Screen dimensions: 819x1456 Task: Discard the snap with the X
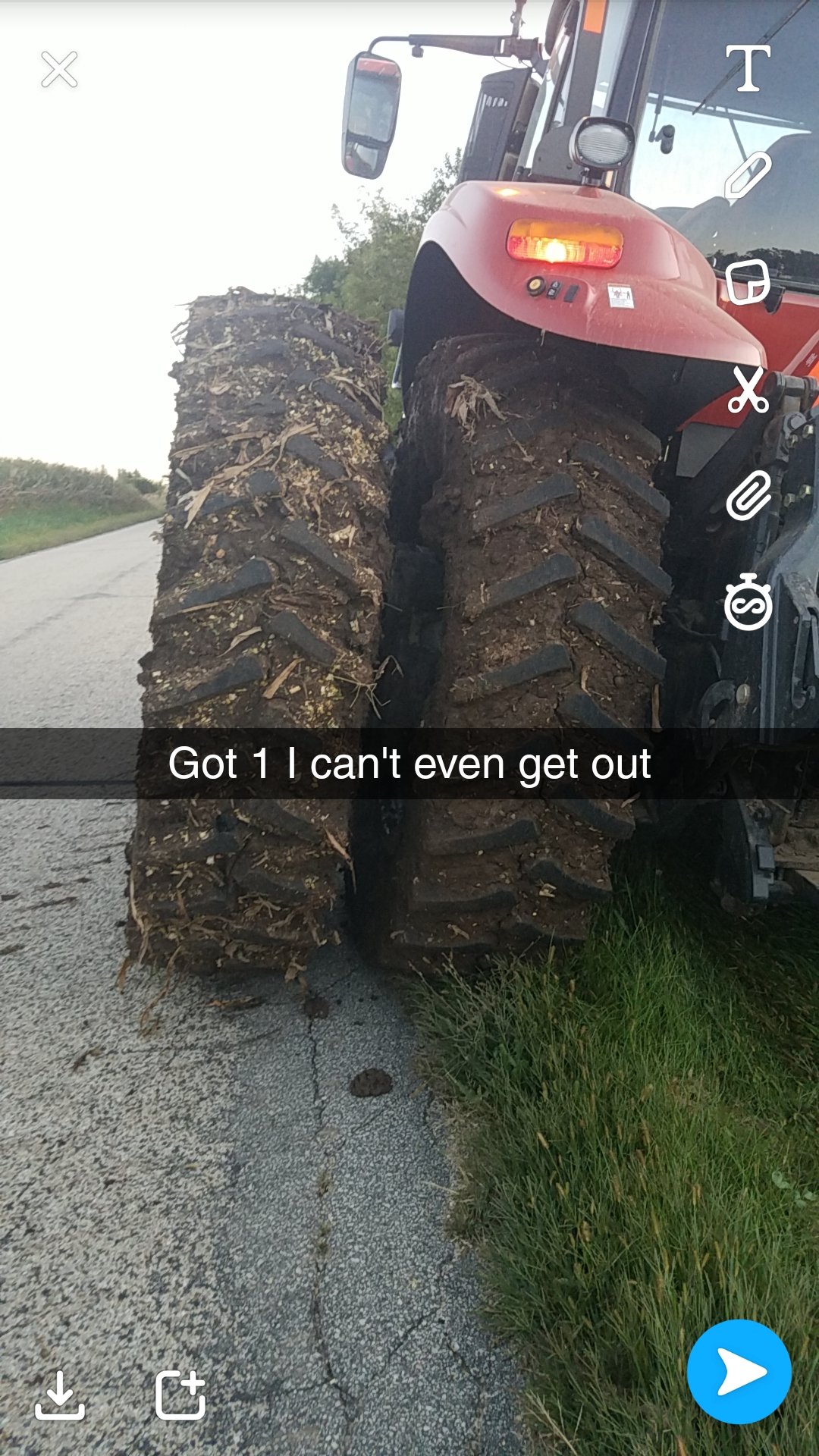(59, 70)
